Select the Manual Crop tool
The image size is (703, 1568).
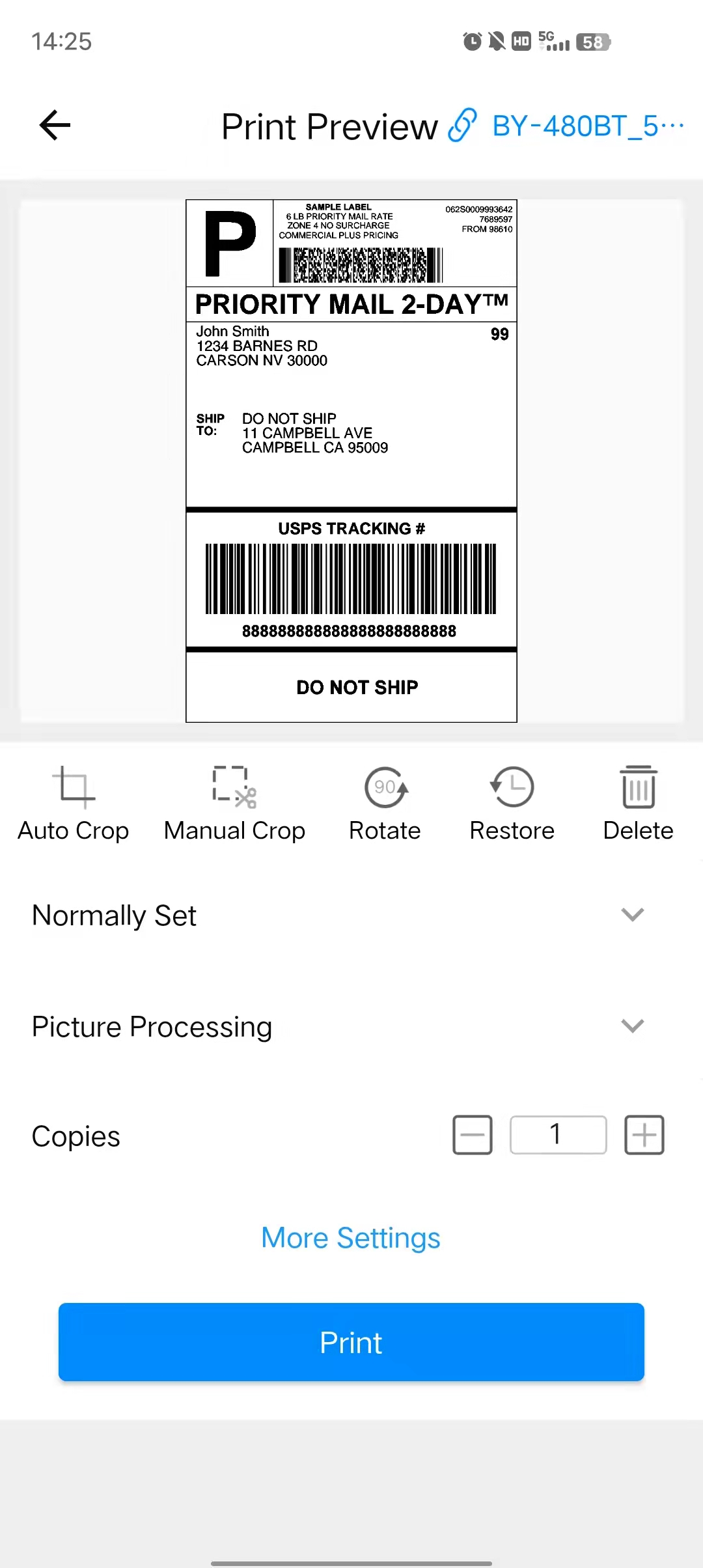coord(234,804)
